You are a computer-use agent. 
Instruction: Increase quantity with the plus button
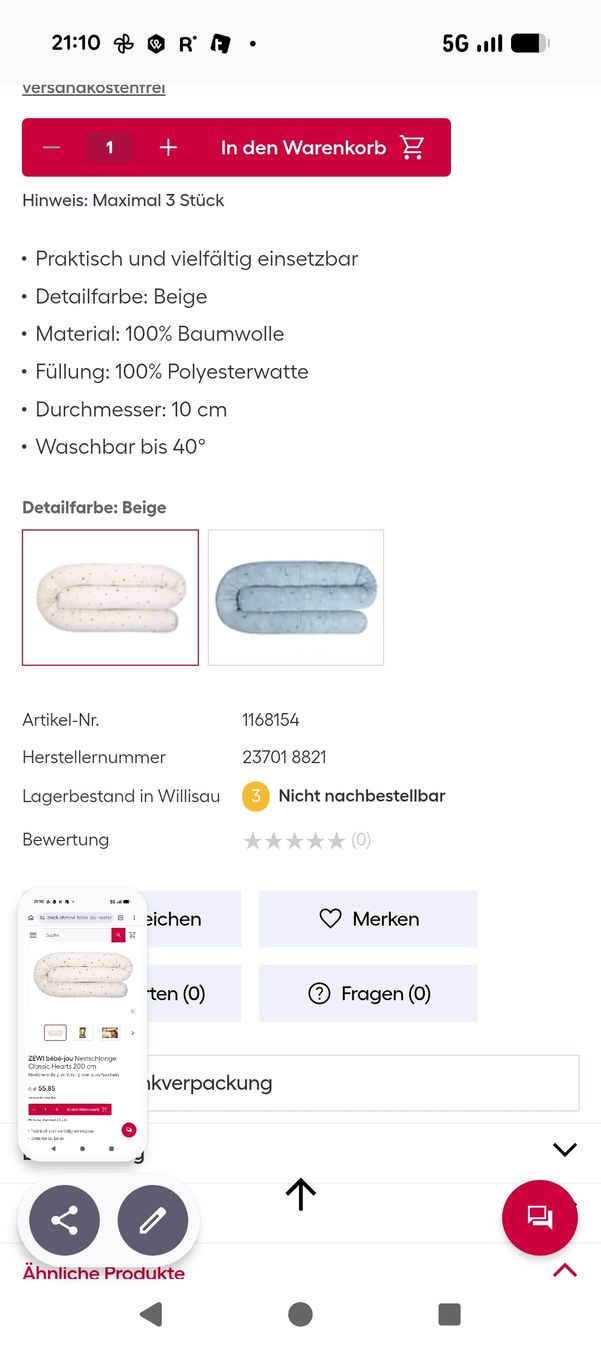coord(168,148)
